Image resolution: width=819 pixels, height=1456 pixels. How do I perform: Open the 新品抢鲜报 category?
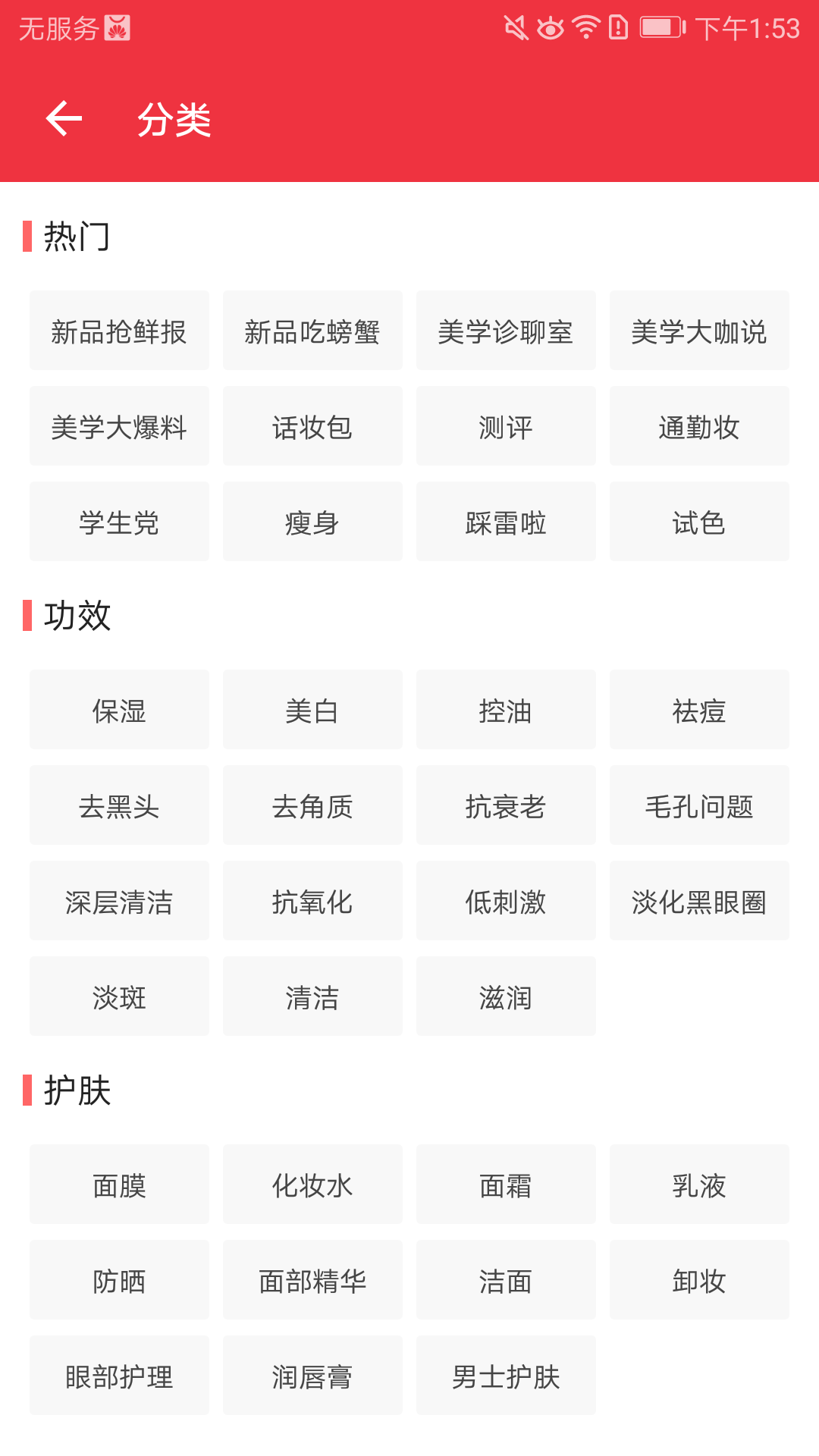[119, 331]
